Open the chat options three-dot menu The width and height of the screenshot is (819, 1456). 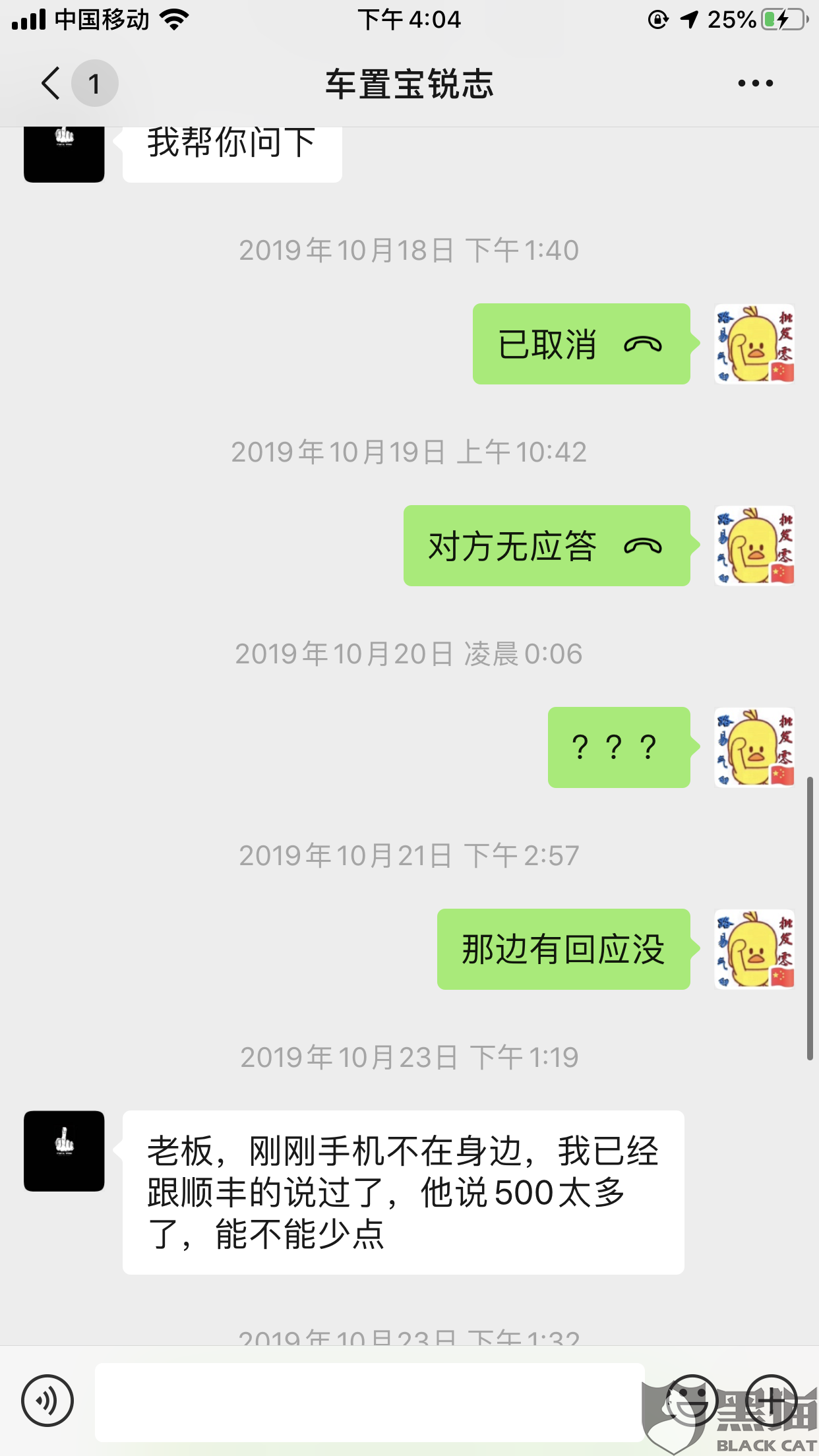[x=755, y=84]
